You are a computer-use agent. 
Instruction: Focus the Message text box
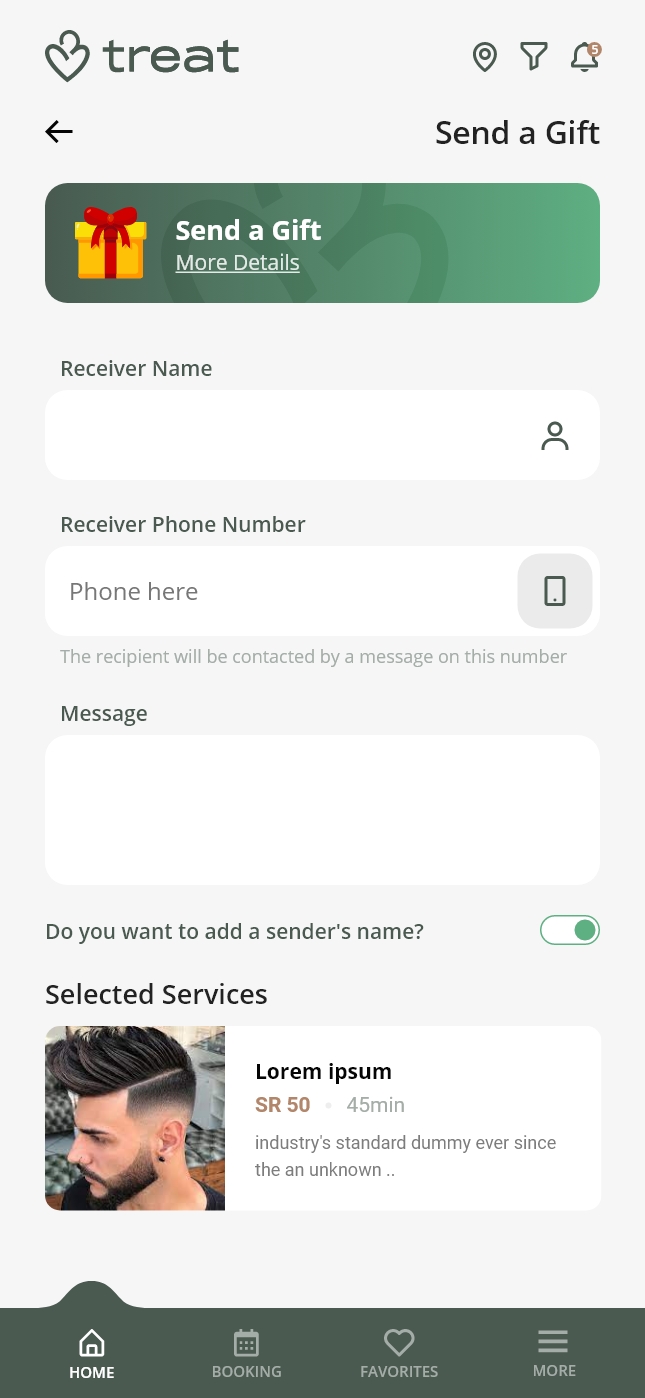click(x=322, y=810)
